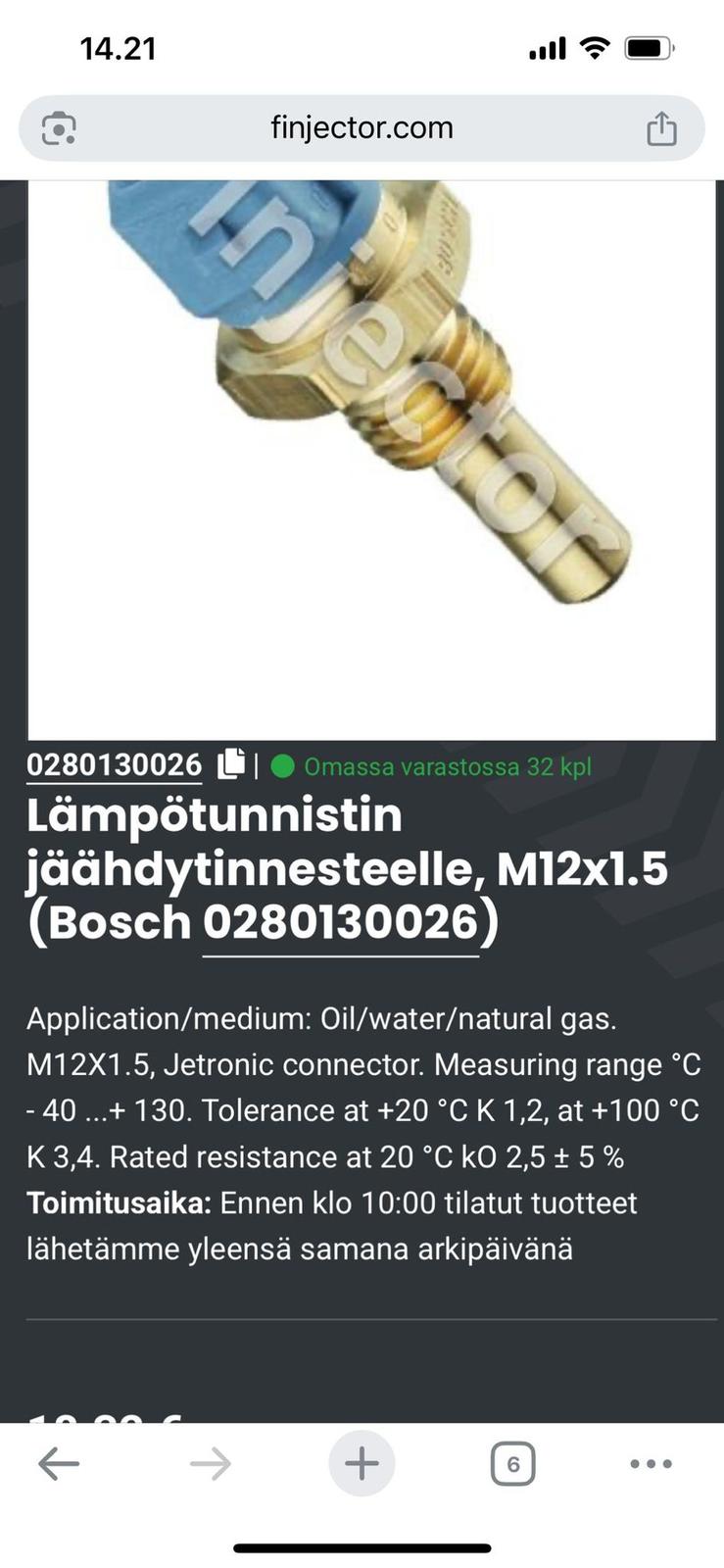Open the browser's three-dot menu
Viewport: 724px width, 1568px height.
click(x=651, y=1464)
